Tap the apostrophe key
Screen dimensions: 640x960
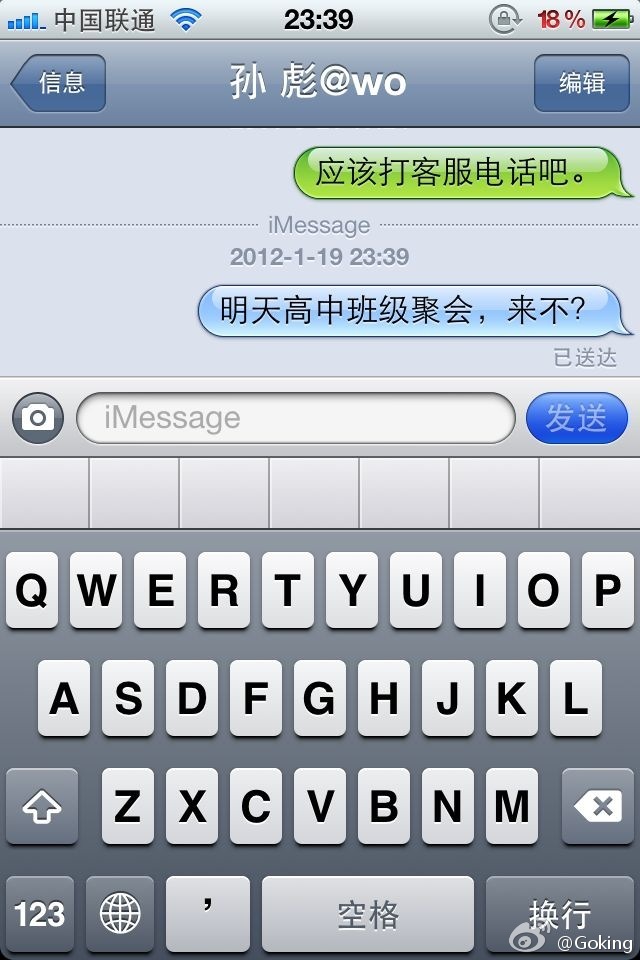point(207,913)
